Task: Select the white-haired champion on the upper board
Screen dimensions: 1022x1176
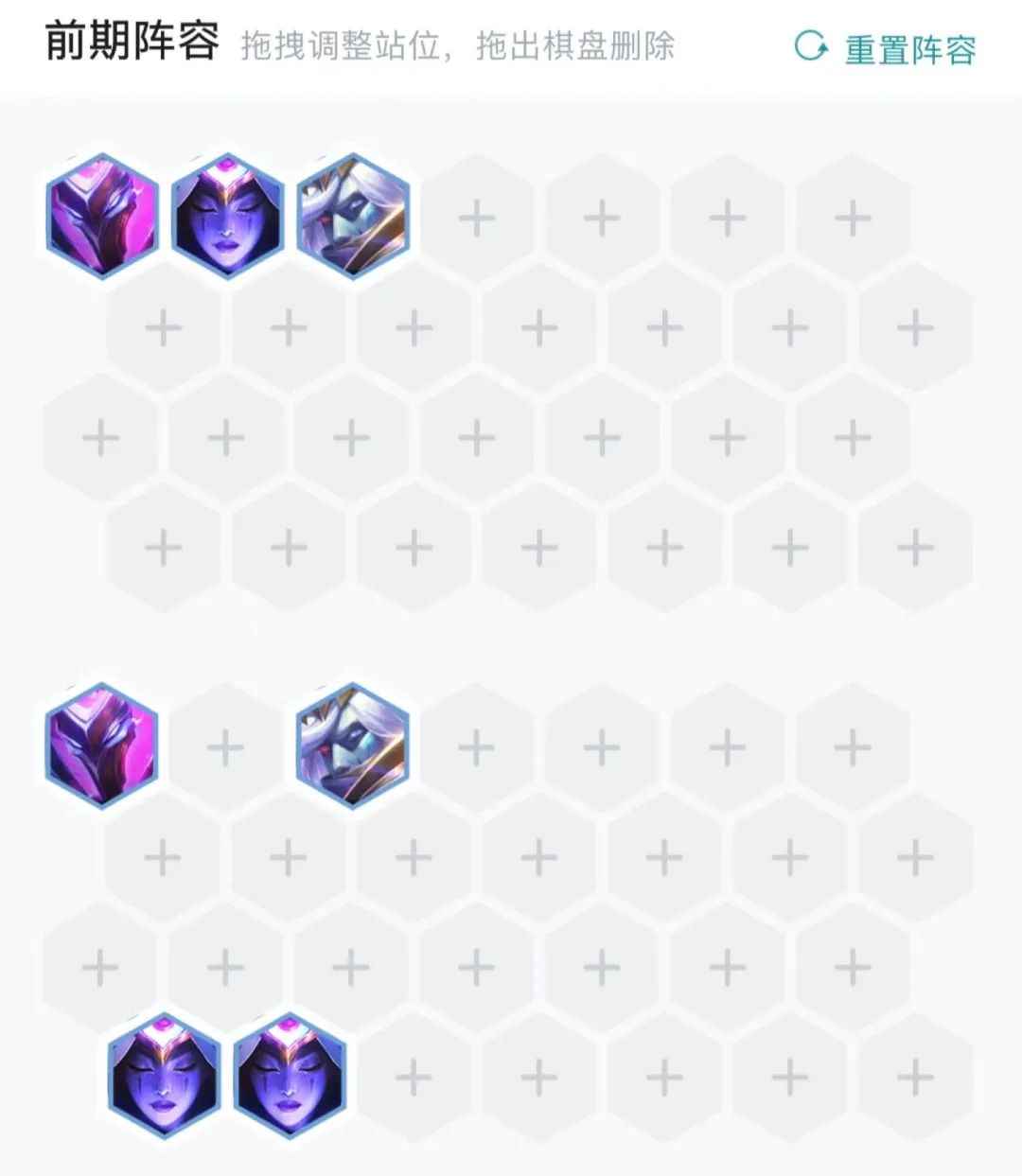Action: (353, 217)
